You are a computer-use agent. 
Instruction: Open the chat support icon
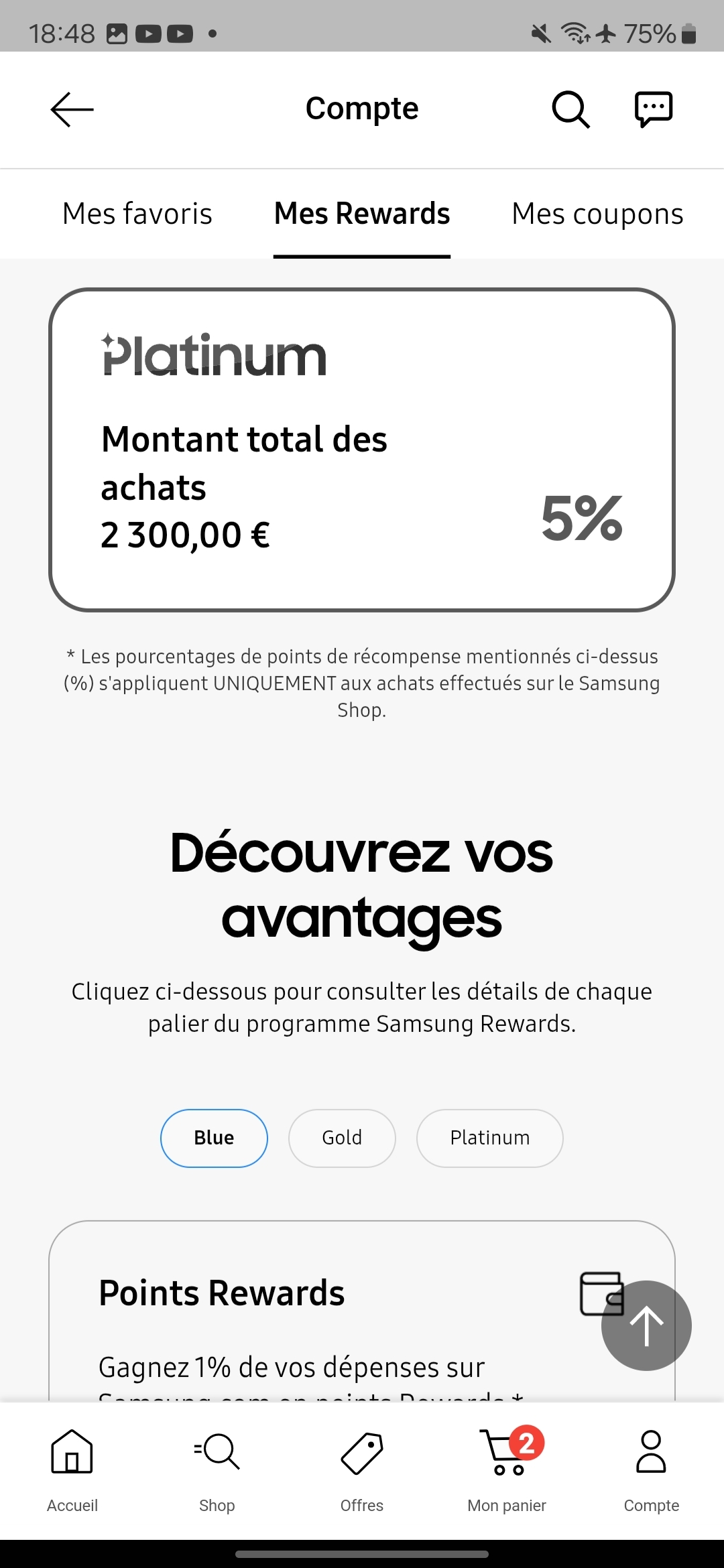654,109
